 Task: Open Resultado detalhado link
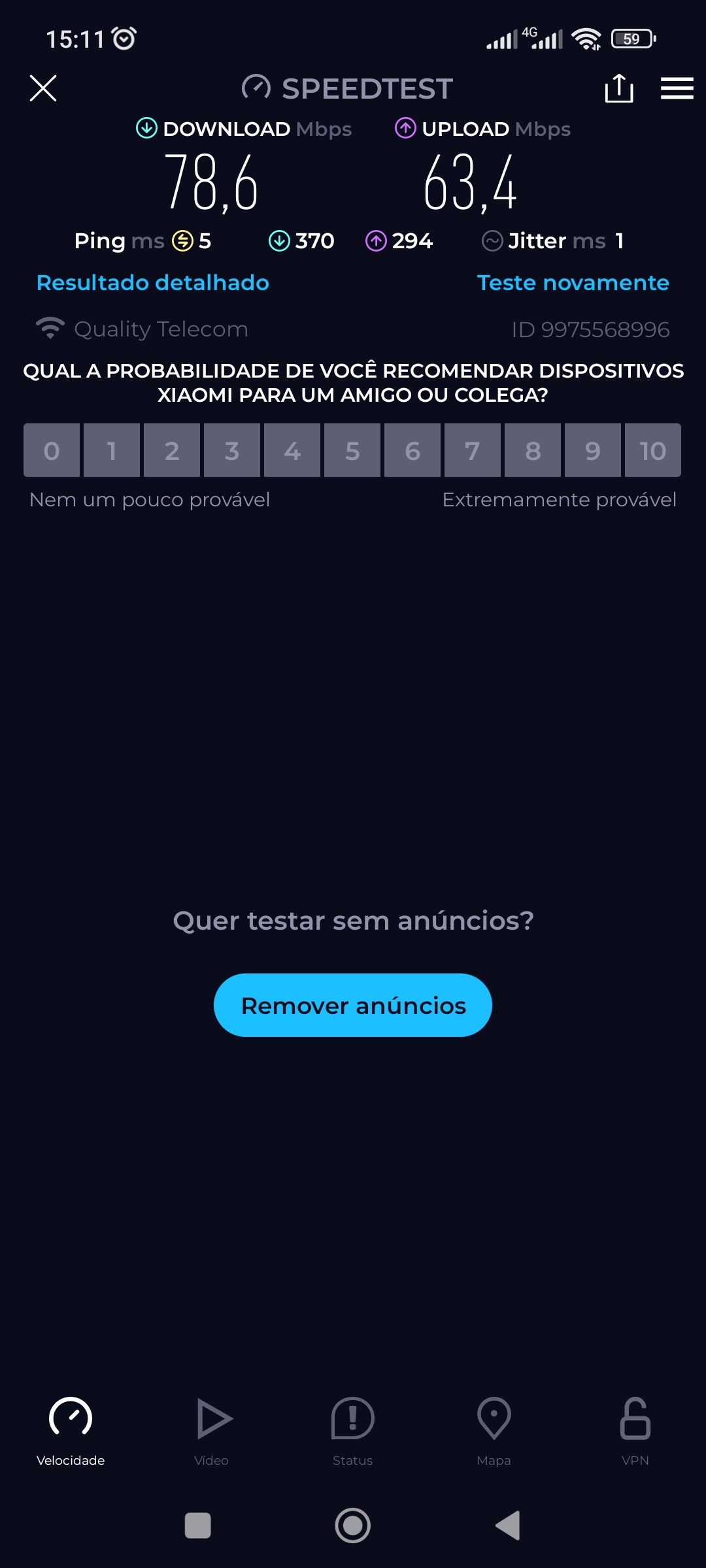pos(153,283)
